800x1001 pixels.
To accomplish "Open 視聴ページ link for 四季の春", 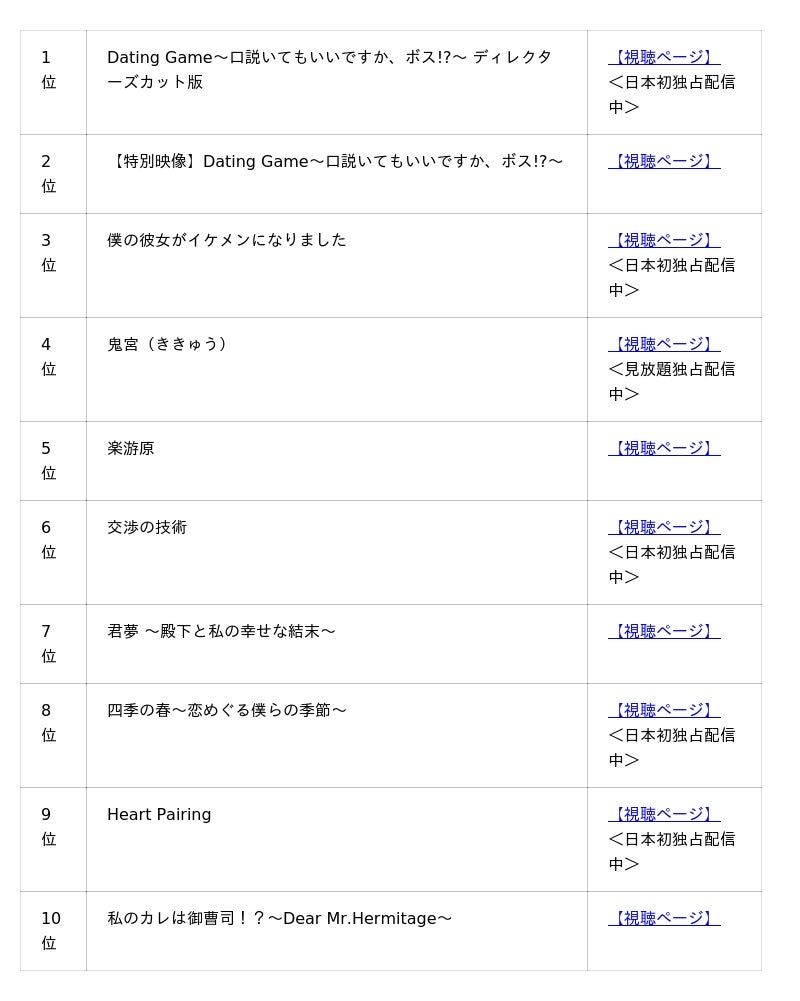I will 664,710.
